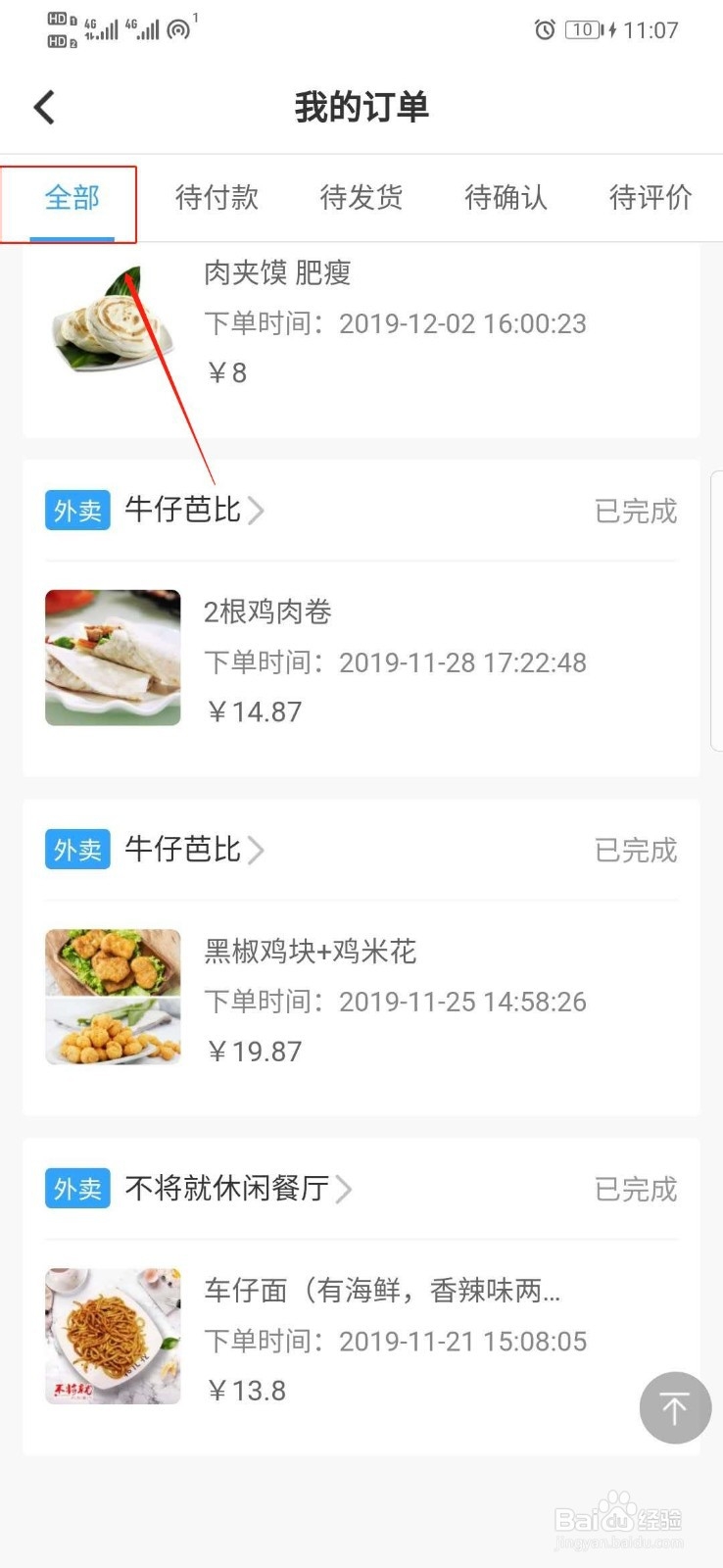
Task: Tap the scroll-to-top arrow button
Action: click(x=674, y=1408)
